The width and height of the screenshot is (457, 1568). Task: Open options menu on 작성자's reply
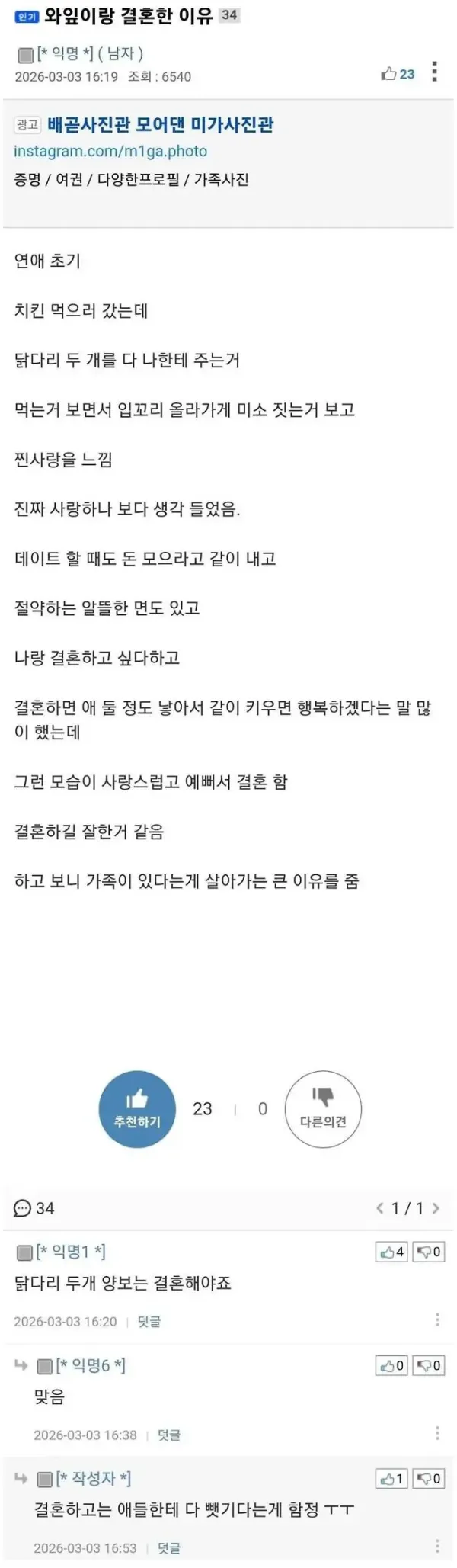pos(437,1546)
